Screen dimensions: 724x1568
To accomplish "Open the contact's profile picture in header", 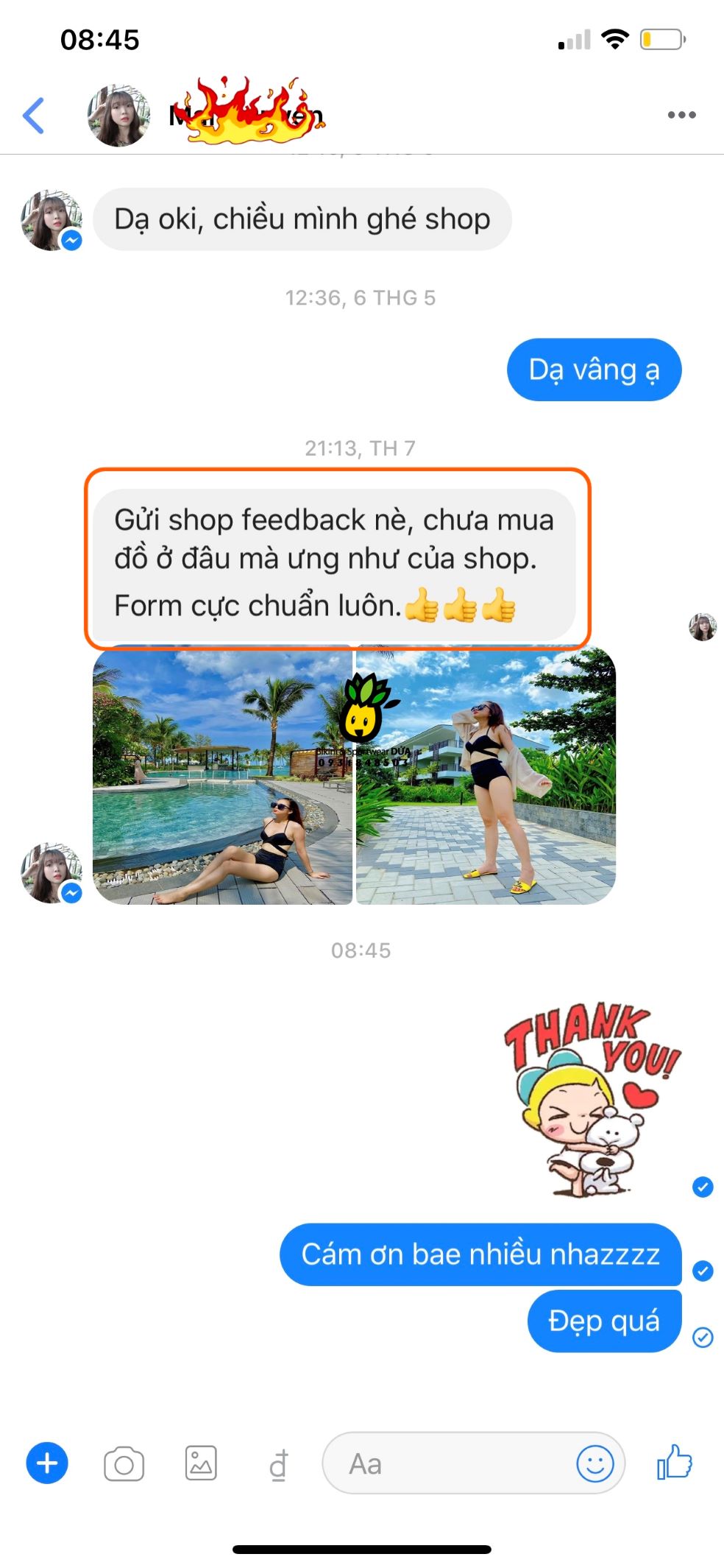I will (118, 116).
